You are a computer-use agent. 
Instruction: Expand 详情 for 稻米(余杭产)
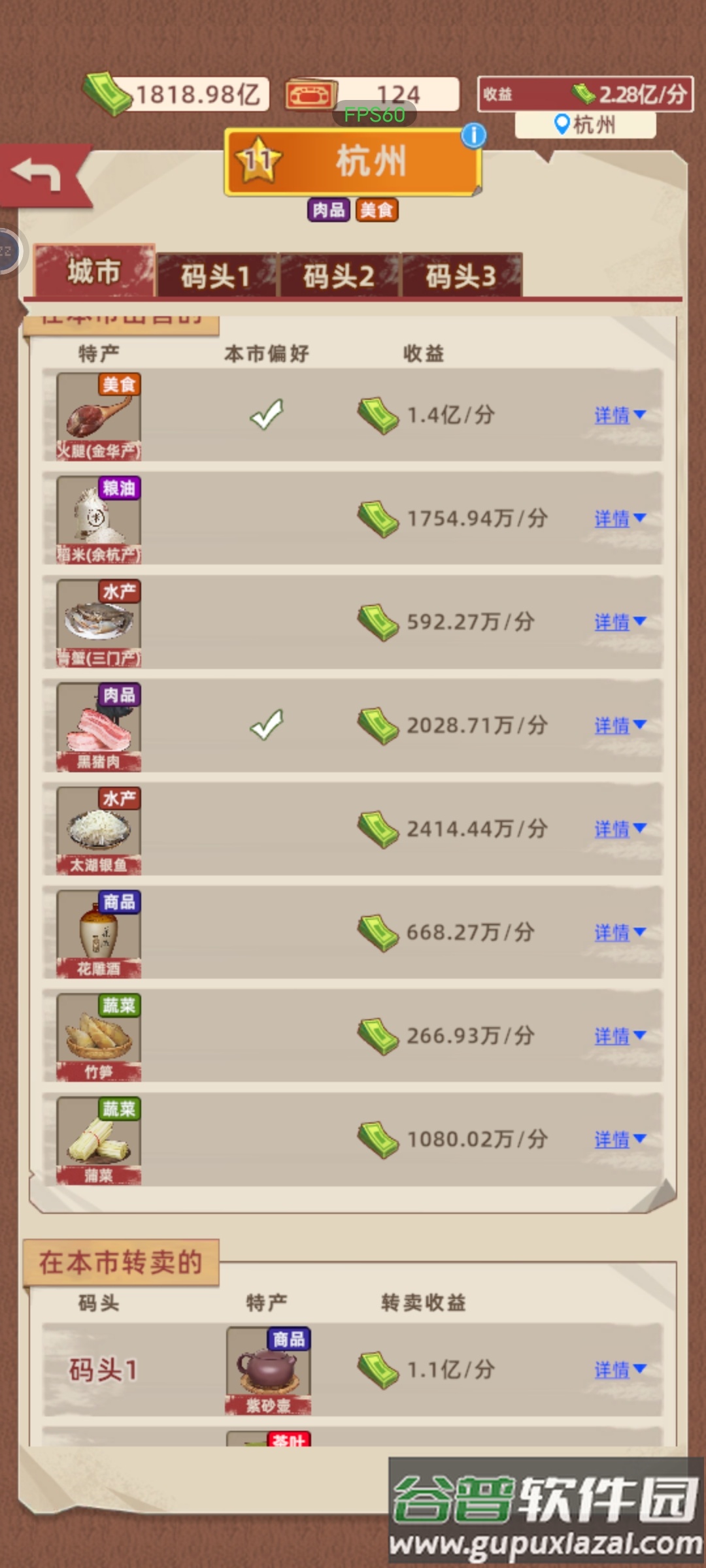coord(619,519)
